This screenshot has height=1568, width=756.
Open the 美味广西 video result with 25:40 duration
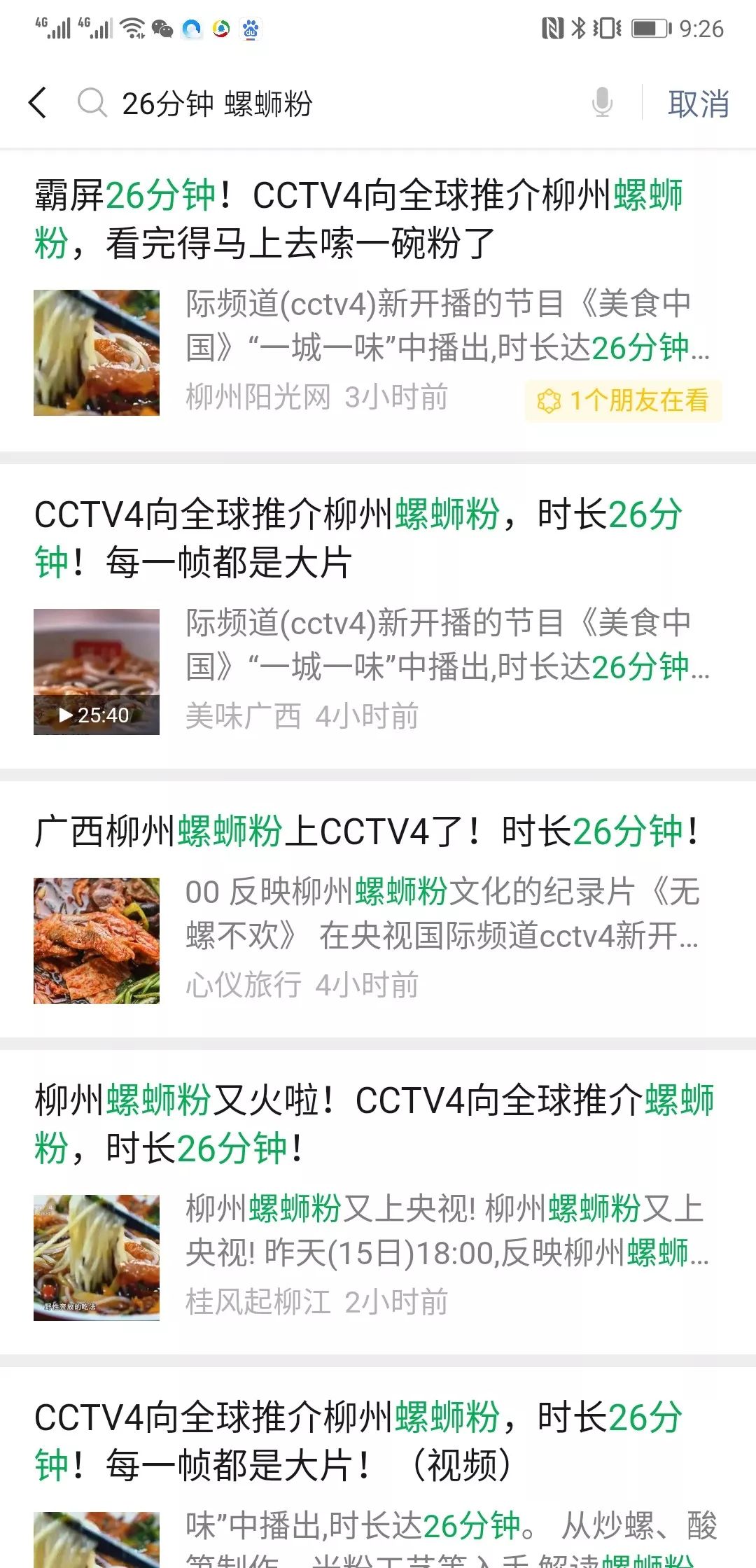[x=378, y=616]
